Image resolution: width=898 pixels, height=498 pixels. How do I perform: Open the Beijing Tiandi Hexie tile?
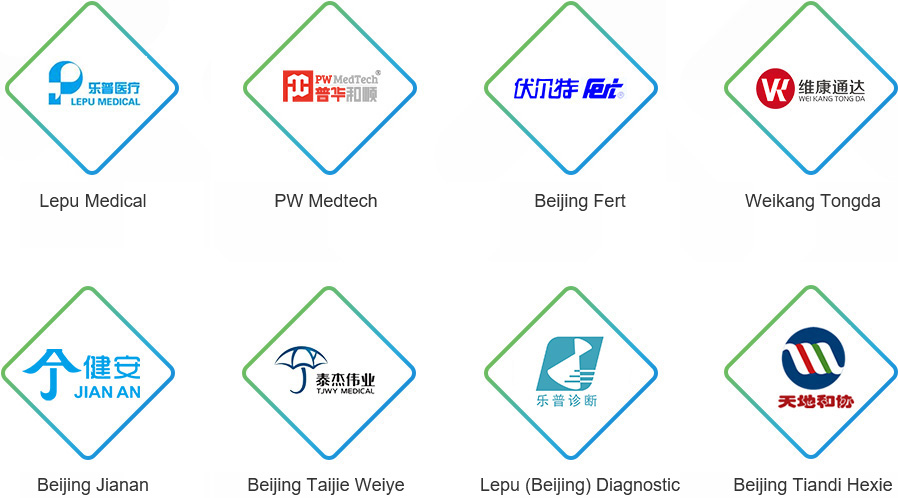(811, 372)
